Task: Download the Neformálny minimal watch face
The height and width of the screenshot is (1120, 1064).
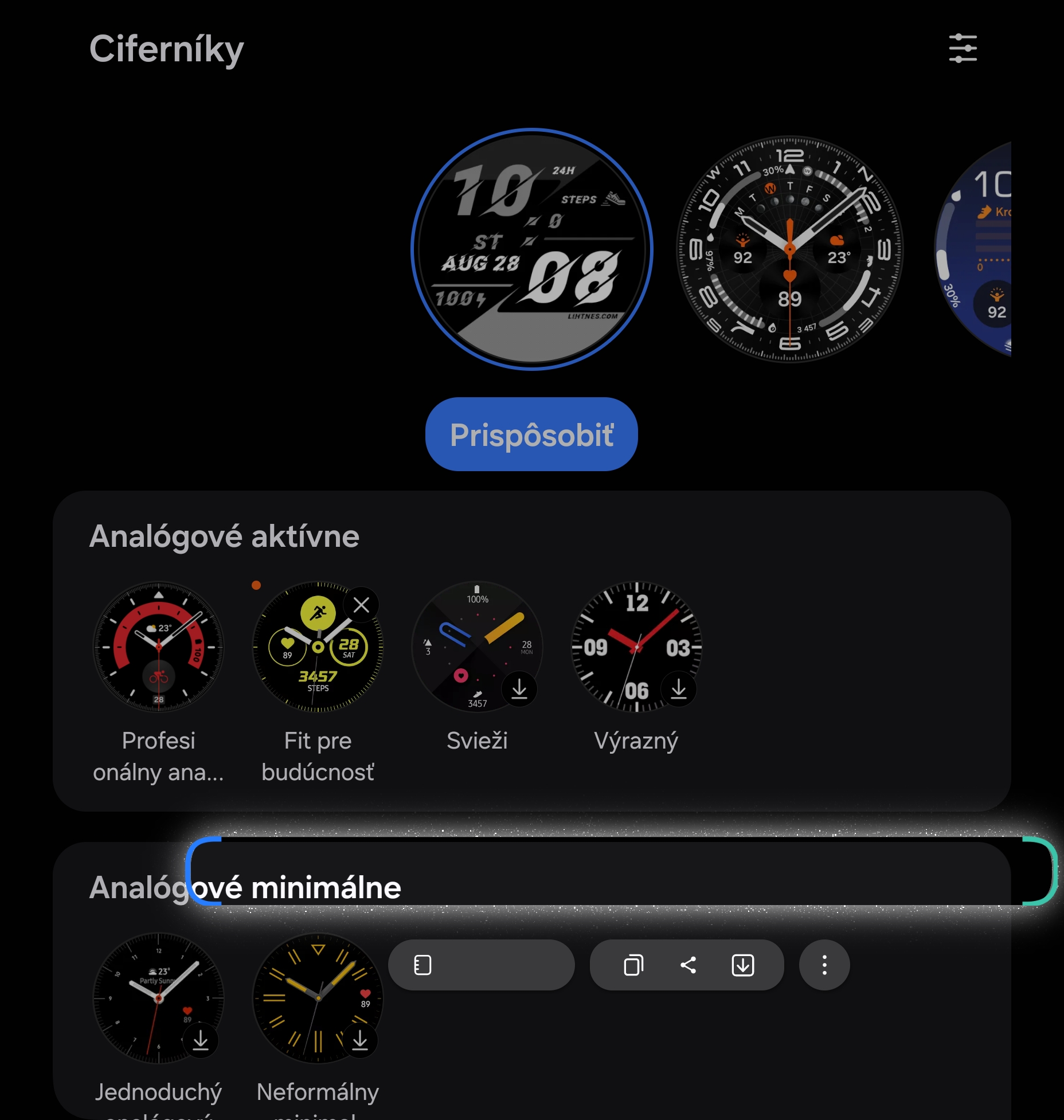Action: [x=360, y=1040]
